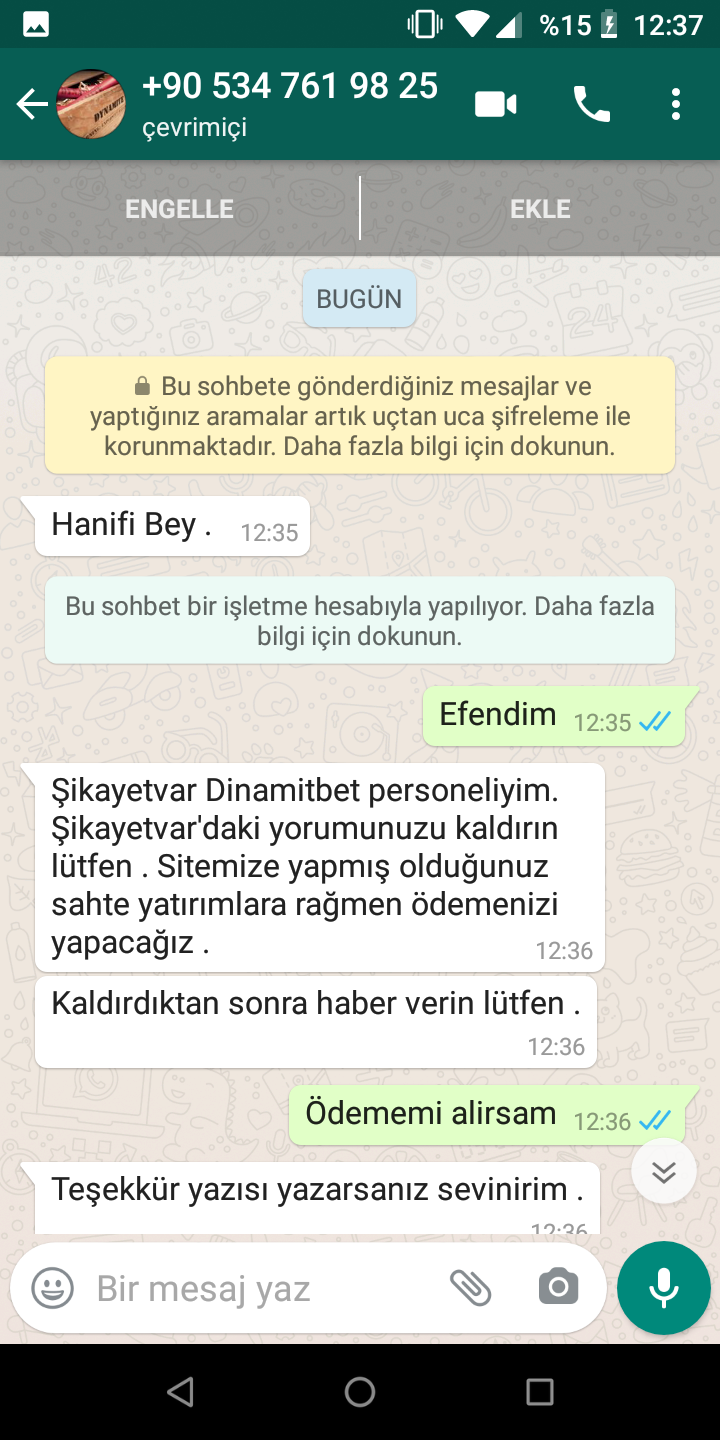The height and width of the screenshot is (1440, 720).
Task: Open the emoji picker
Action: tap(52, 1288)
